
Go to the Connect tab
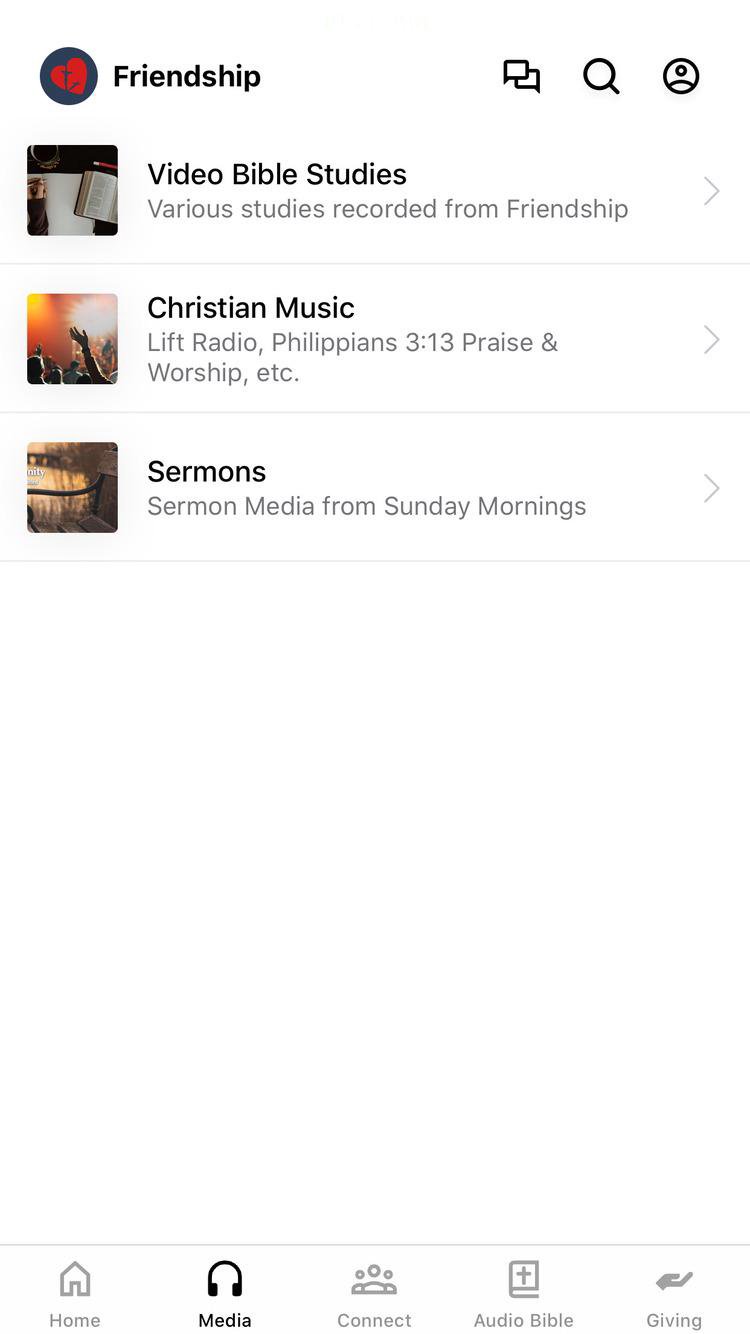tap(374, 1293)
